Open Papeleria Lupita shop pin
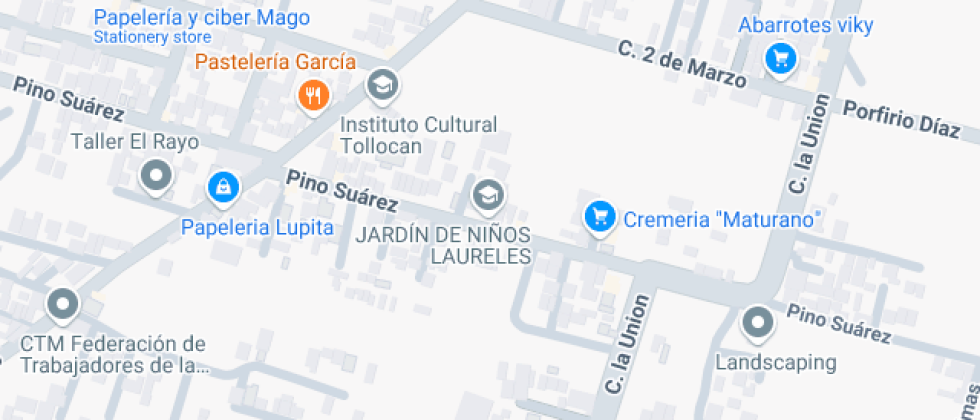This screenshot has height=420, width=980. pyautogui.click(x=223, y=186)
